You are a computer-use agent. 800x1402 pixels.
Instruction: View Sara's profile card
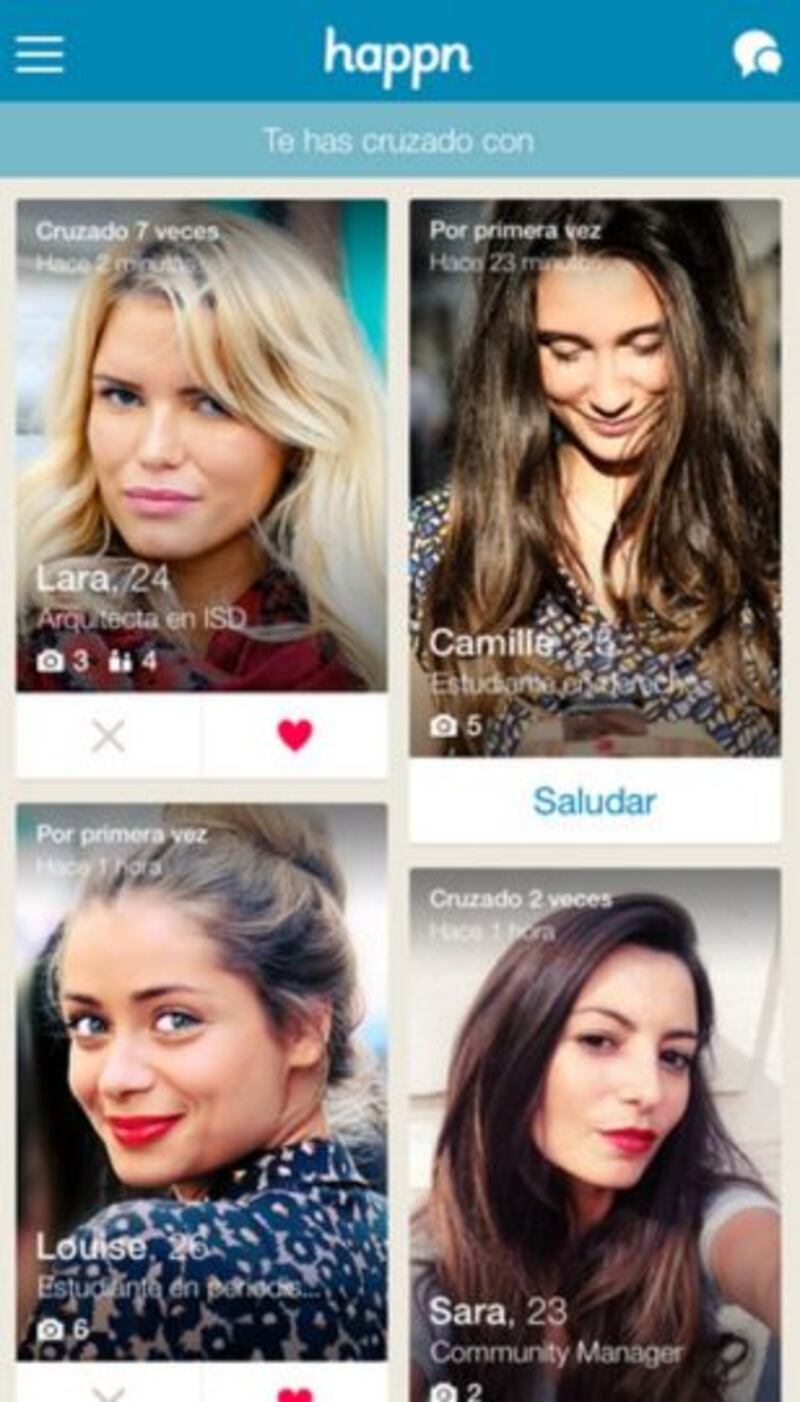595,1135
